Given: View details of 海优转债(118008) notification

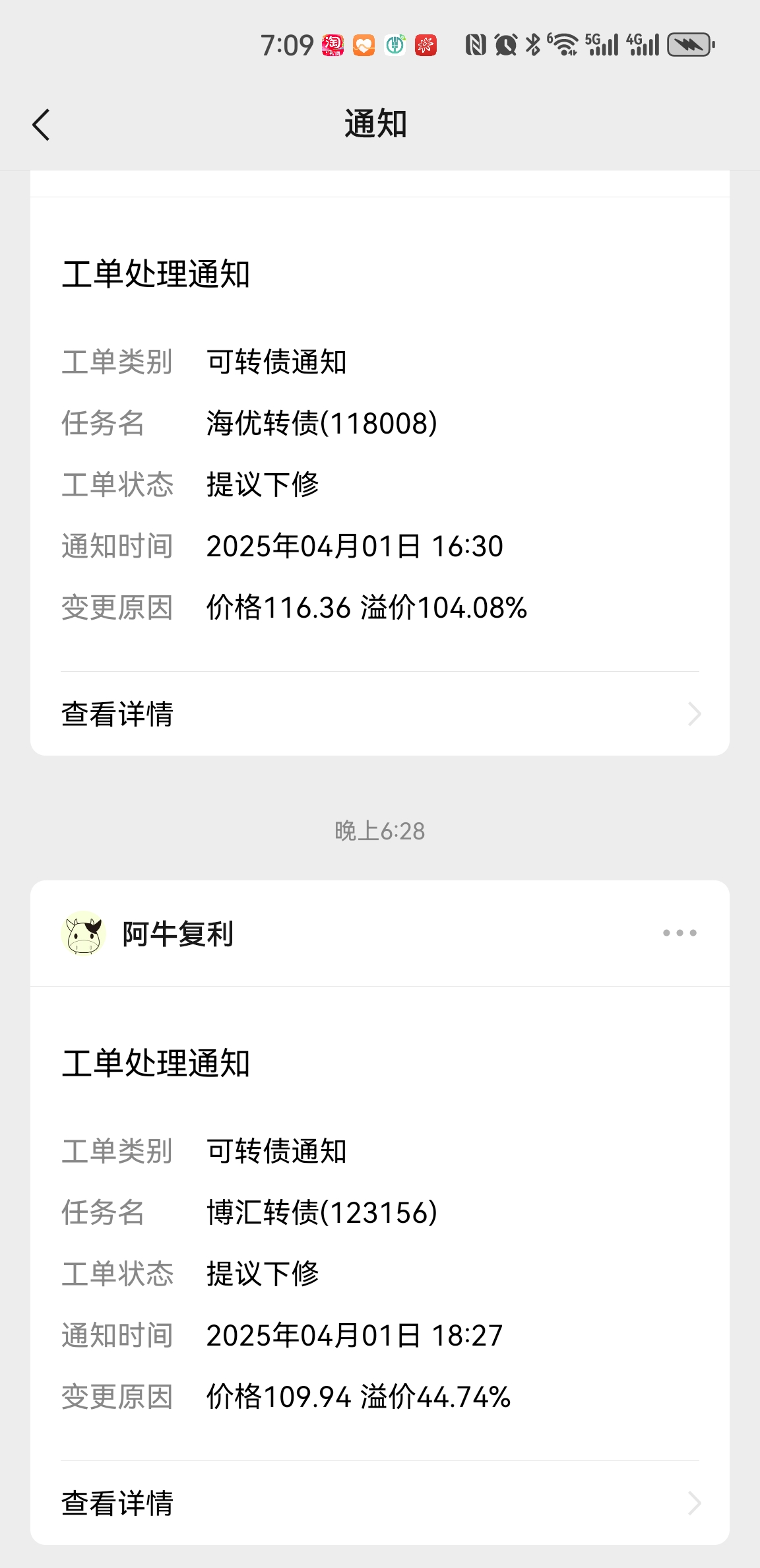Looking at the screenshot, I should coord(380,714).
